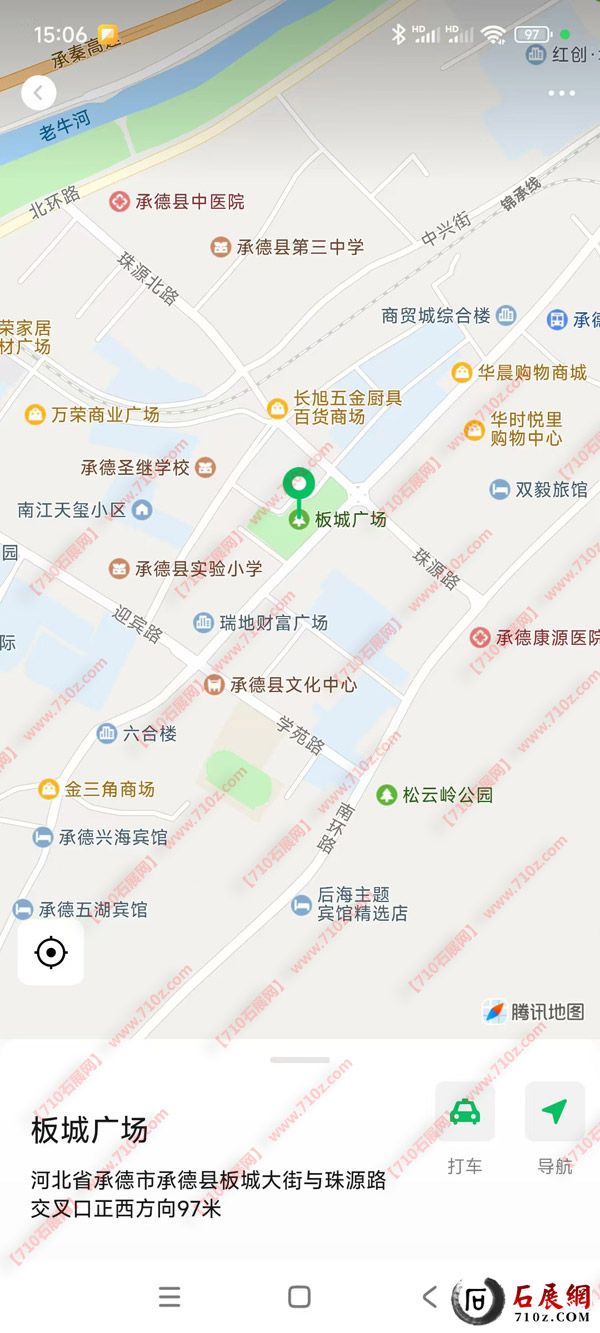Select the green 板城广场 location pin
The image size is (600, 1333).
tap(298, 487)
